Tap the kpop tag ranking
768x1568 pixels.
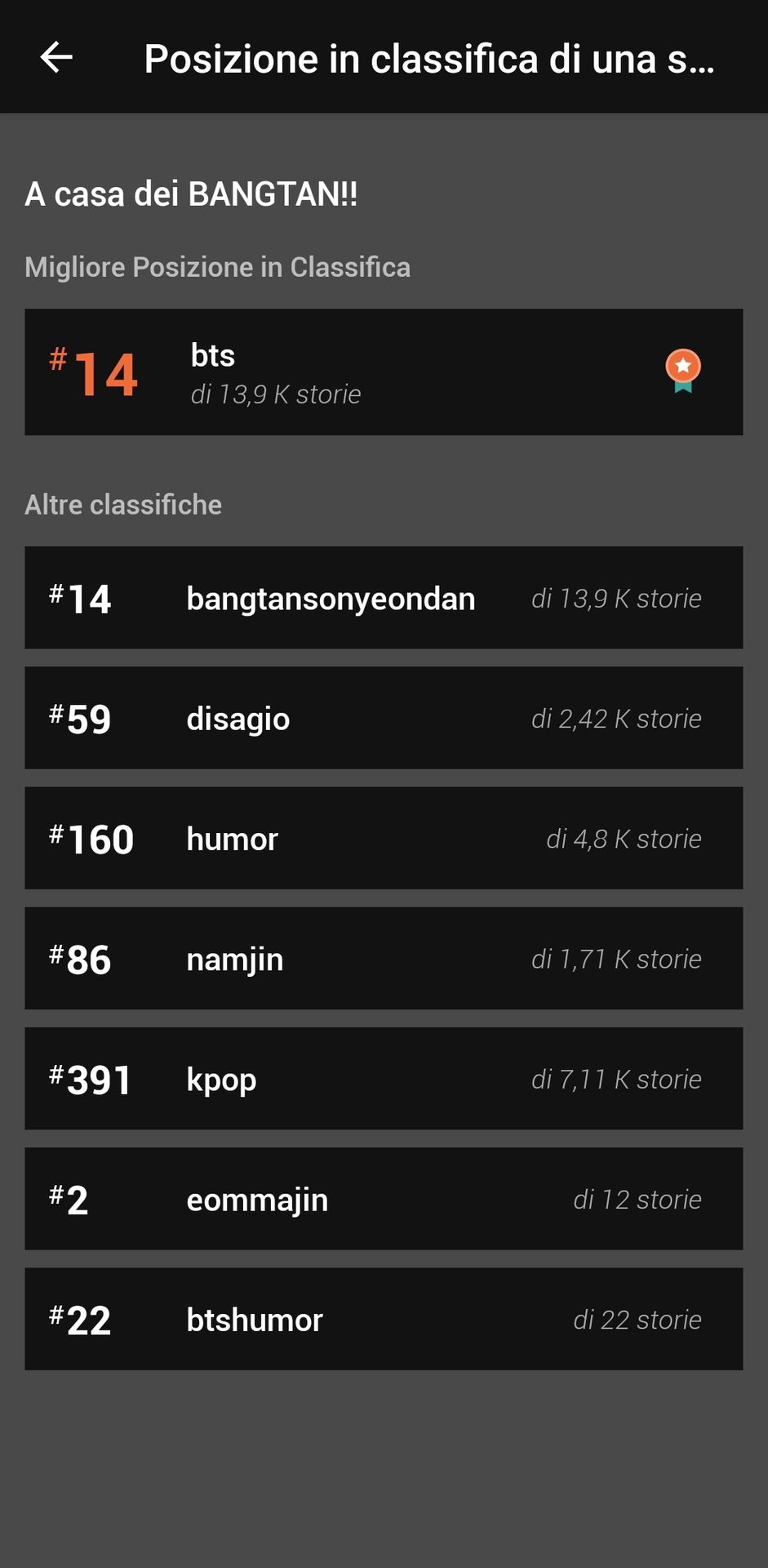pos(384,1078)
